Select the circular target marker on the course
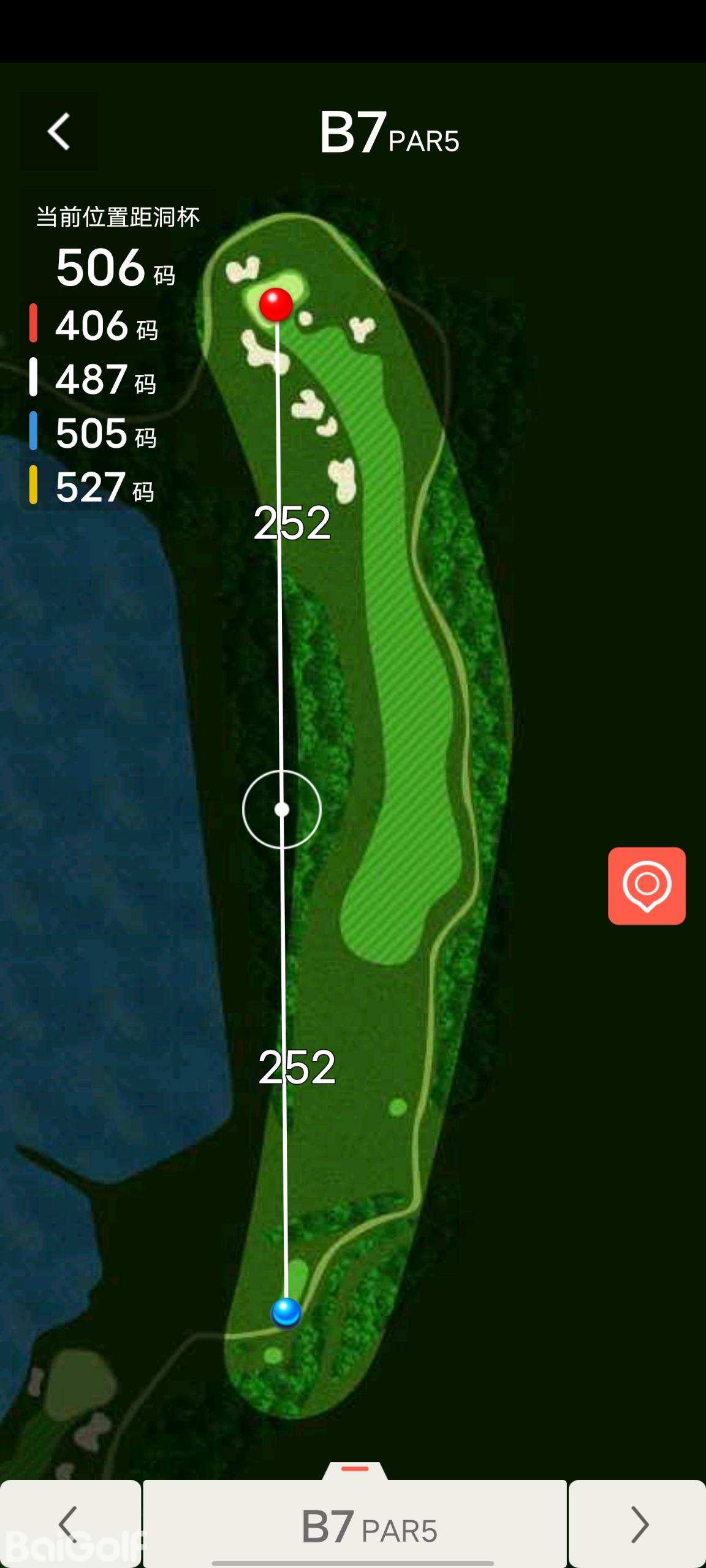This screenshot has width=706, height=1568. point(282,810)
